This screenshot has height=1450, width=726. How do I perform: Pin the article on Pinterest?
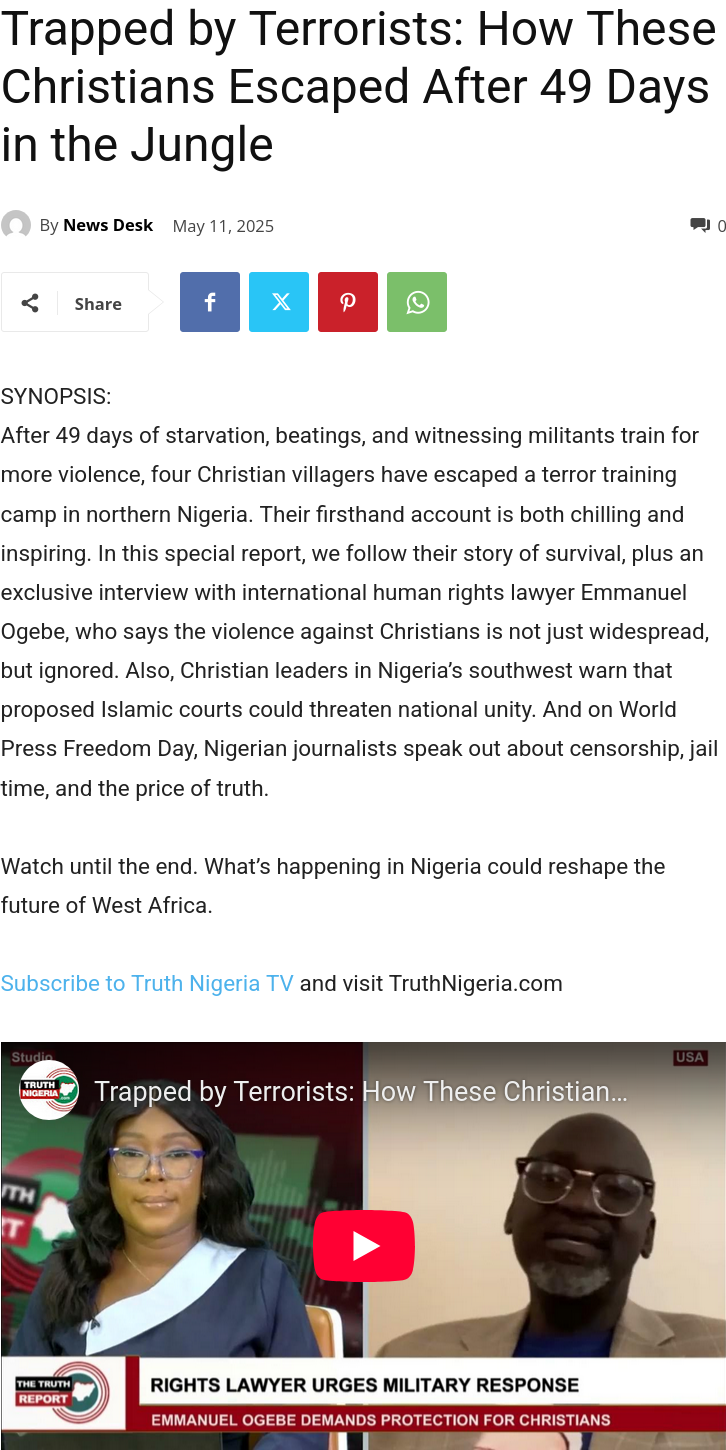click(348, 302)
